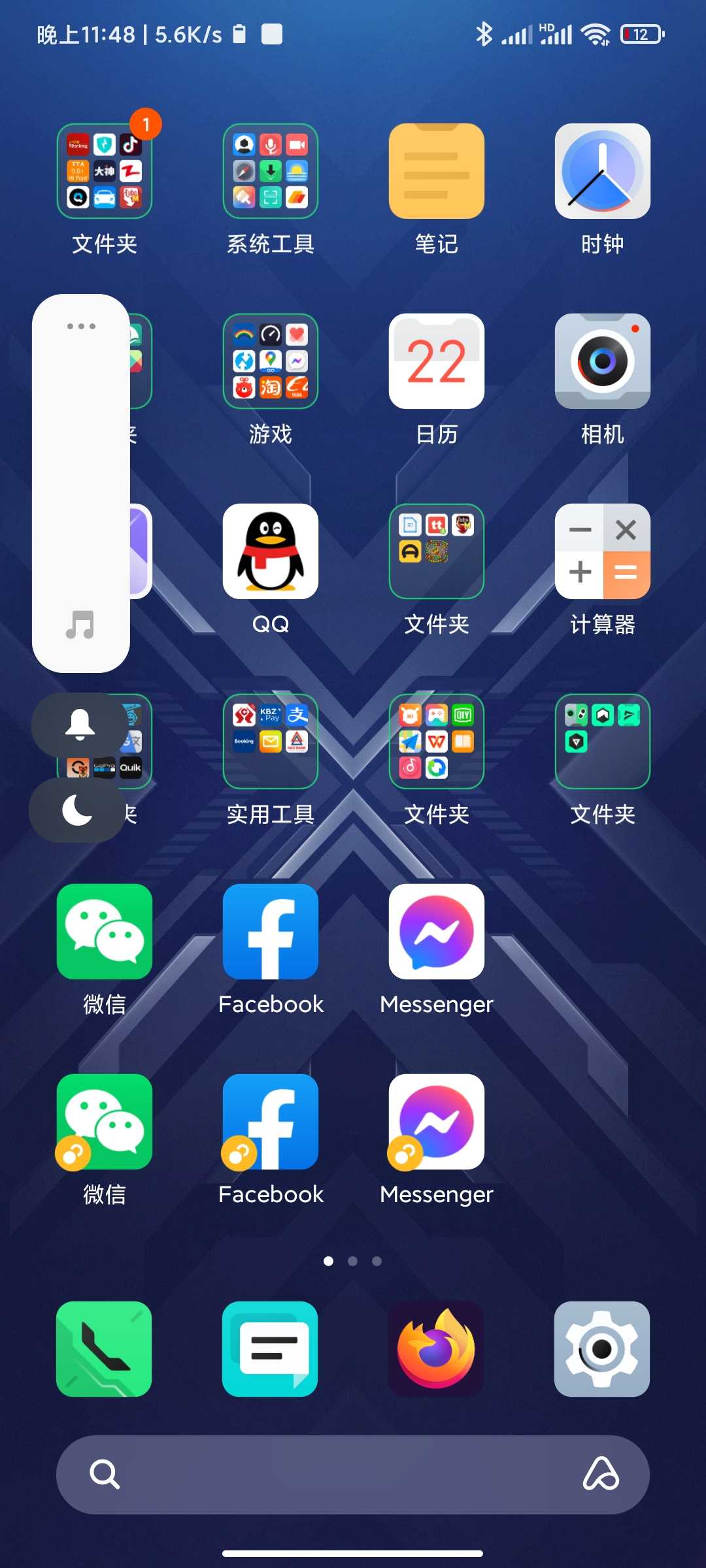Viewport: 706px width, 1568px height.
Task: Launch the 时钟 clock app
Action: (602, 171)
